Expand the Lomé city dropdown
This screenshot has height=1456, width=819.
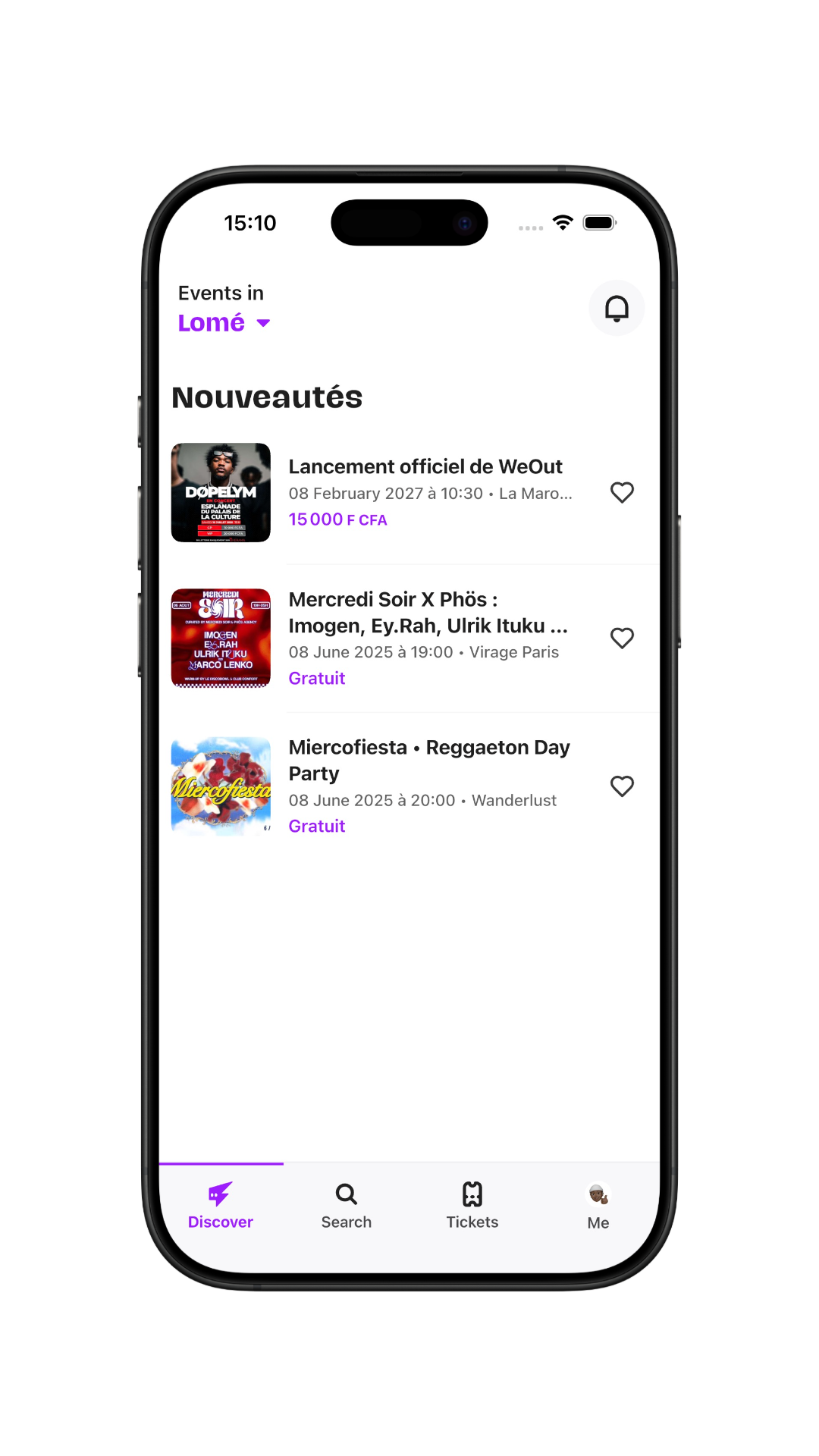point(224,323)
